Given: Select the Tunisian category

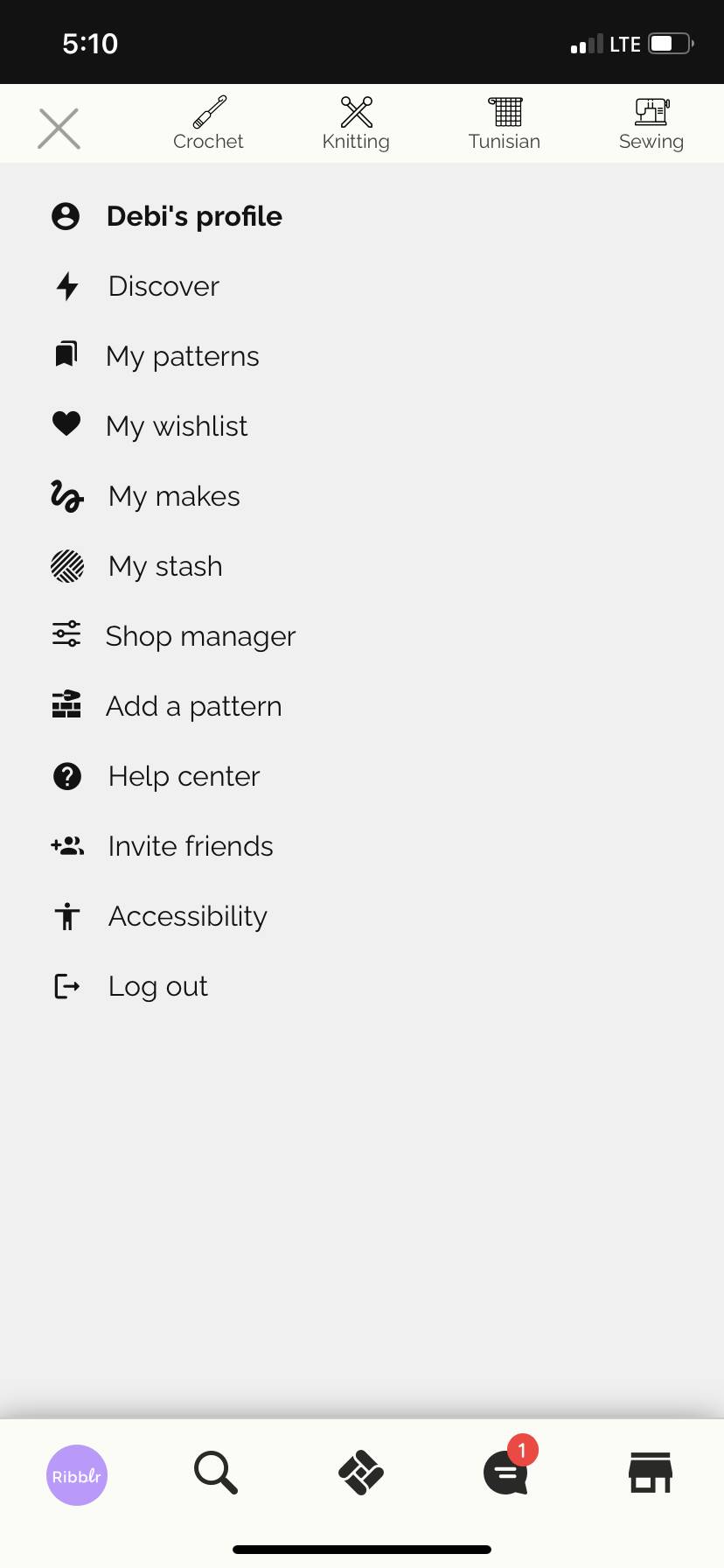Looking at the screenshot, I should click(x=505, y=123).
